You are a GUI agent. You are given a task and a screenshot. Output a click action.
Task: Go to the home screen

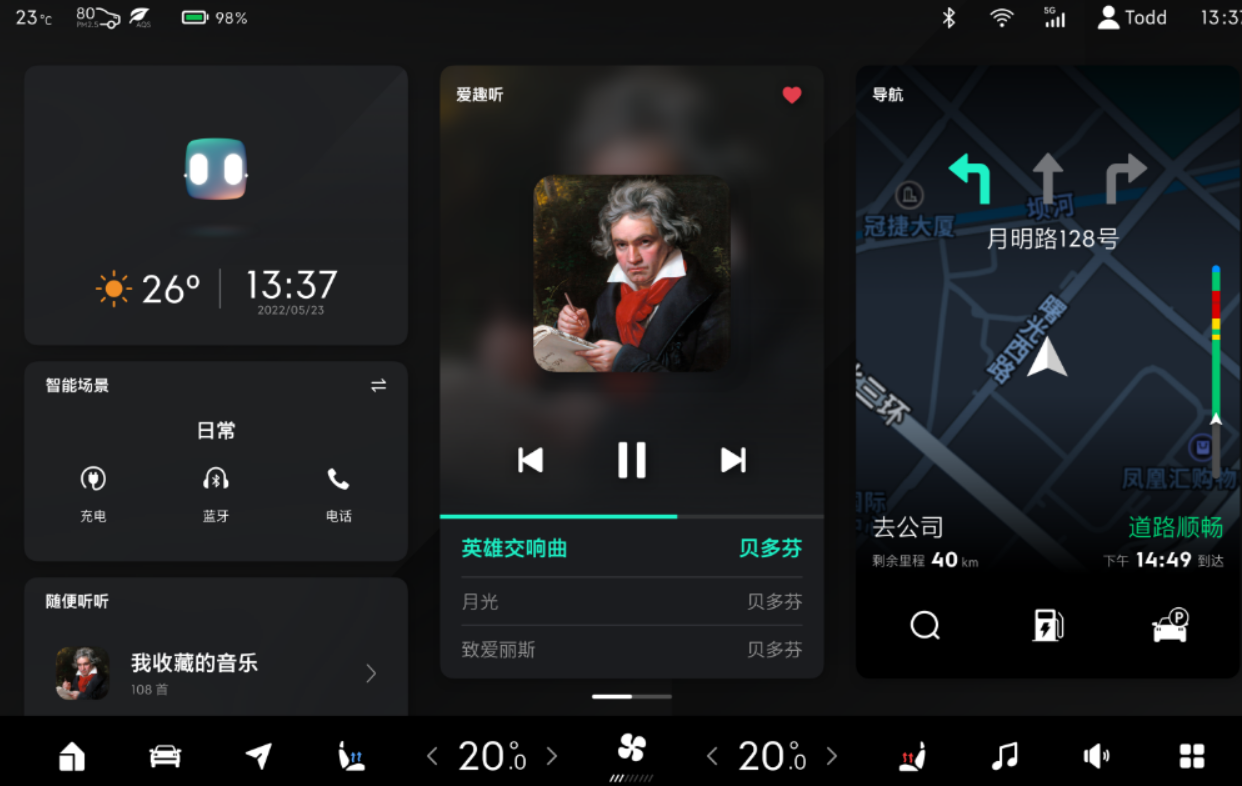coord(72,756)
